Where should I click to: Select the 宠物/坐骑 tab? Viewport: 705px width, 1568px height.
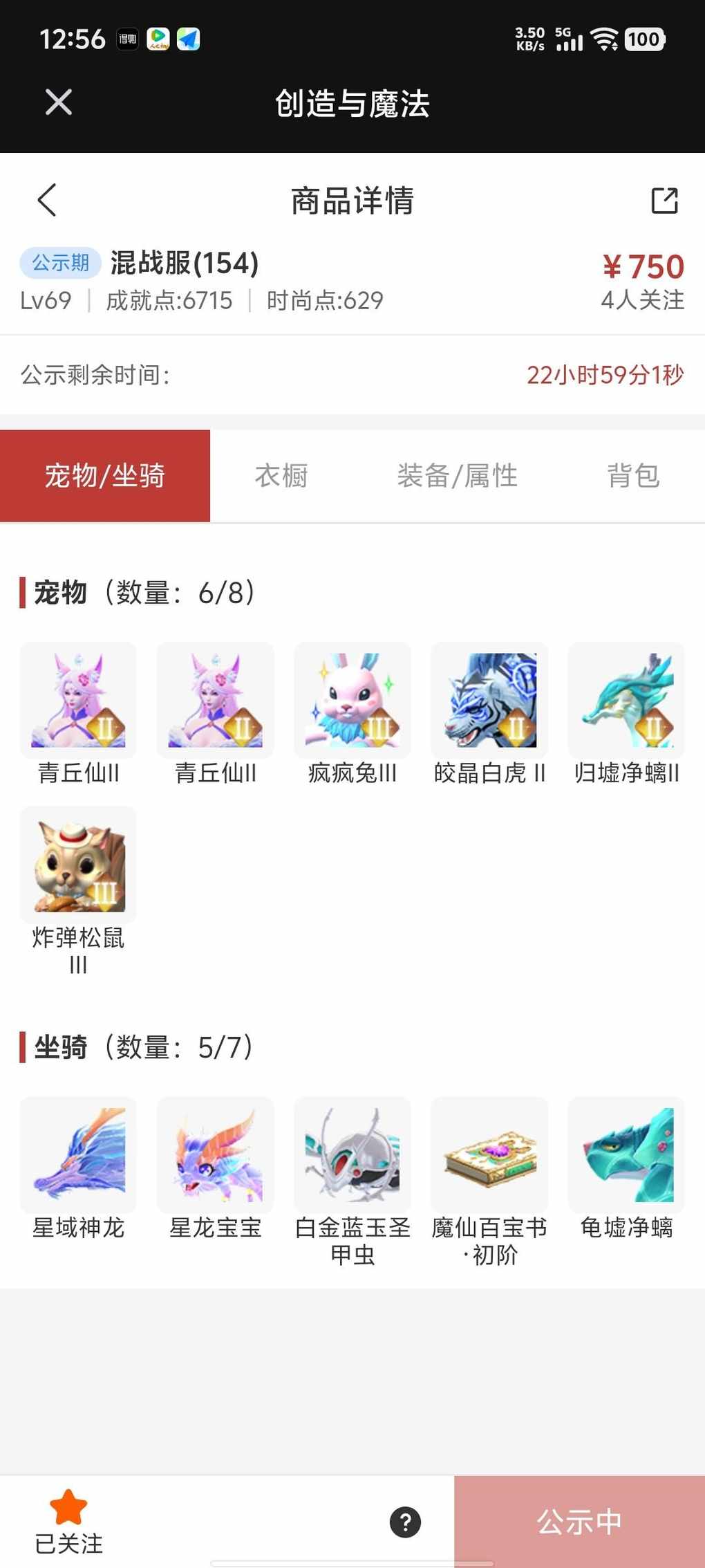pyautogui.click(x=105, y=476)
